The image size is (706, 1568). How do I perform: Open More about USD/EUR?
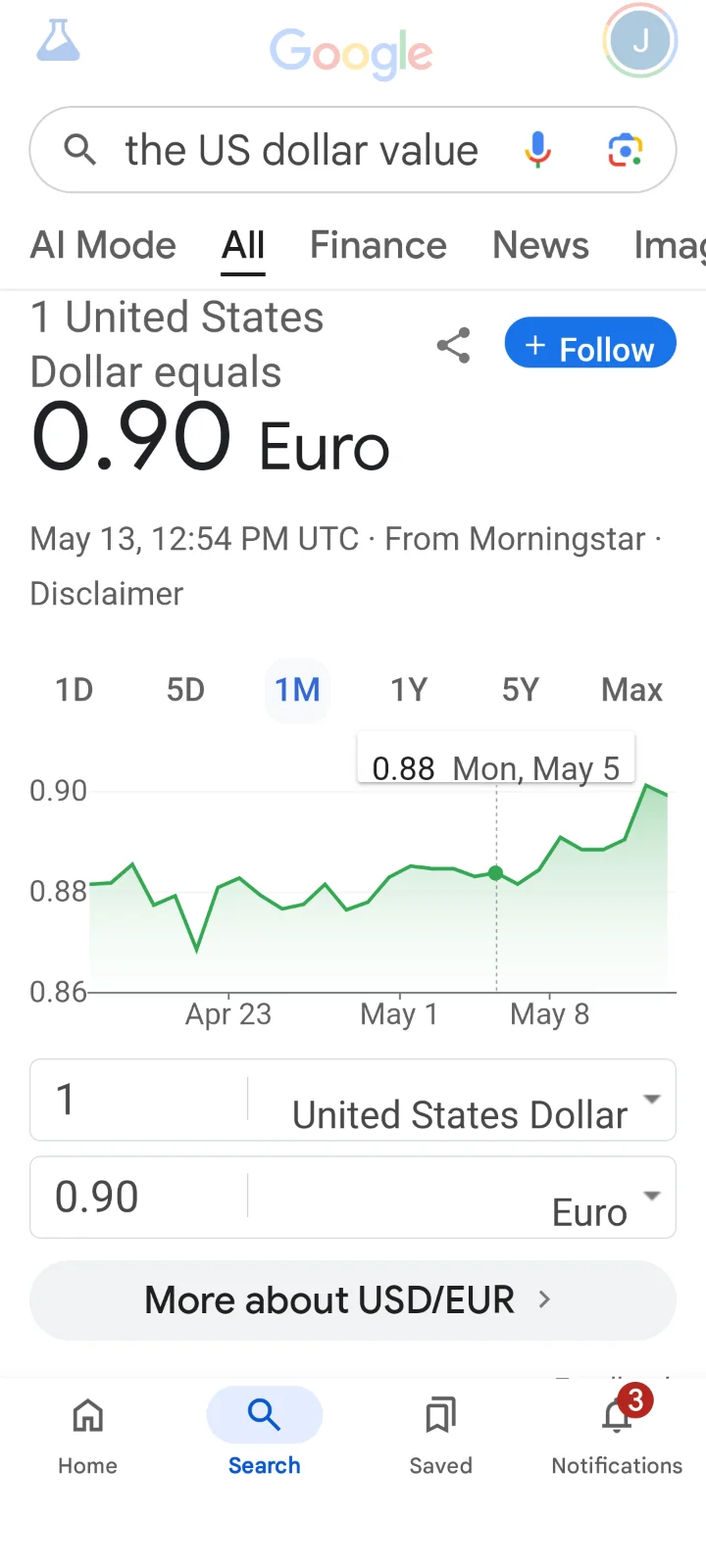pyautogui.click(x=352, y=1300)
